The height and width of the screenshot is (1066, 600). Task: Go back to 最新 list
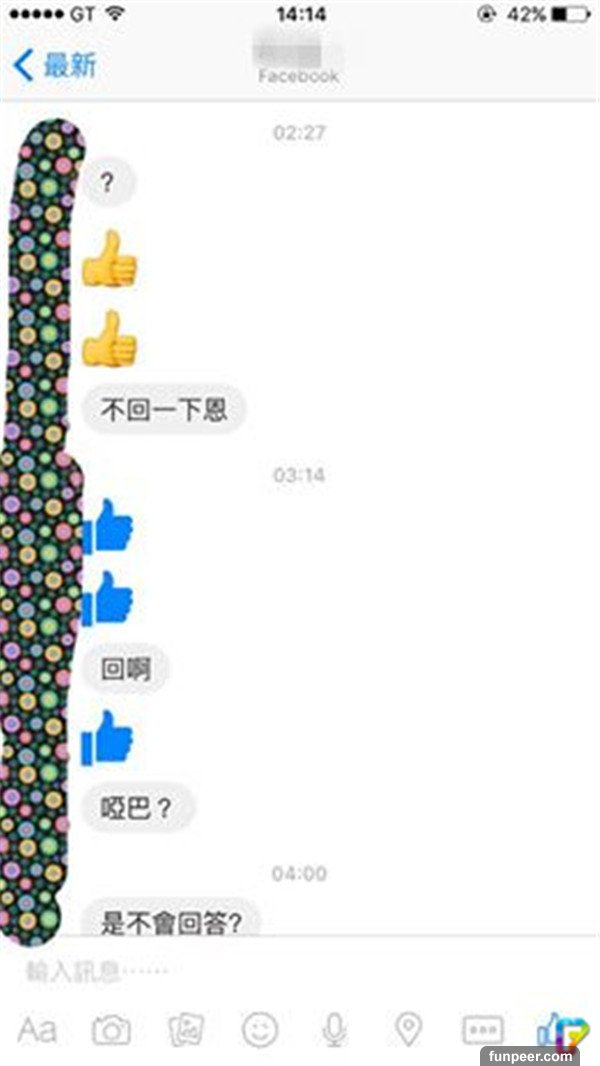tap(55, 66)
